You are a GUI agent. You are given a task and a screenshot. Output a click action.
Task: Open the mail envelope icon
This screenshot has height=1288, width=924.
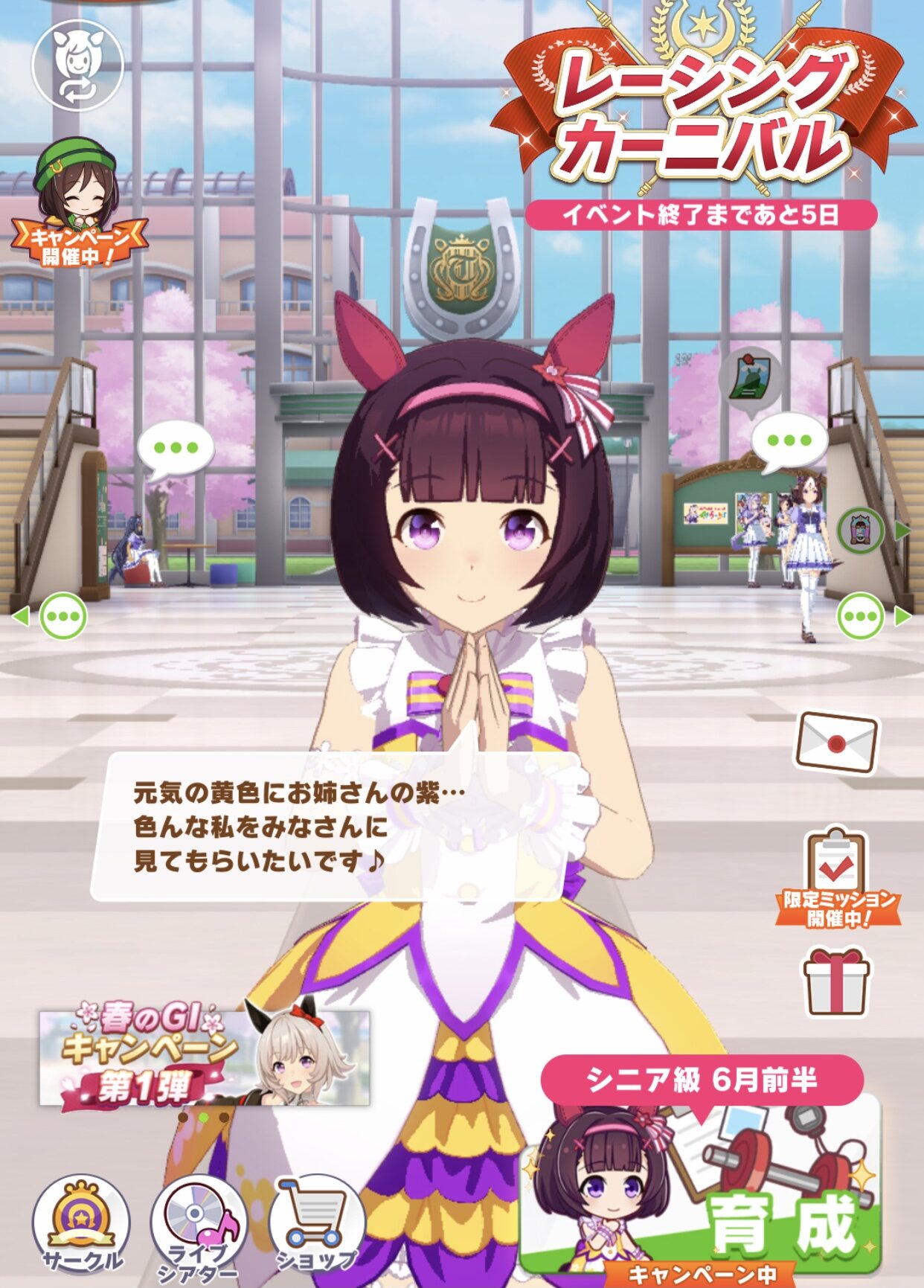837,740
